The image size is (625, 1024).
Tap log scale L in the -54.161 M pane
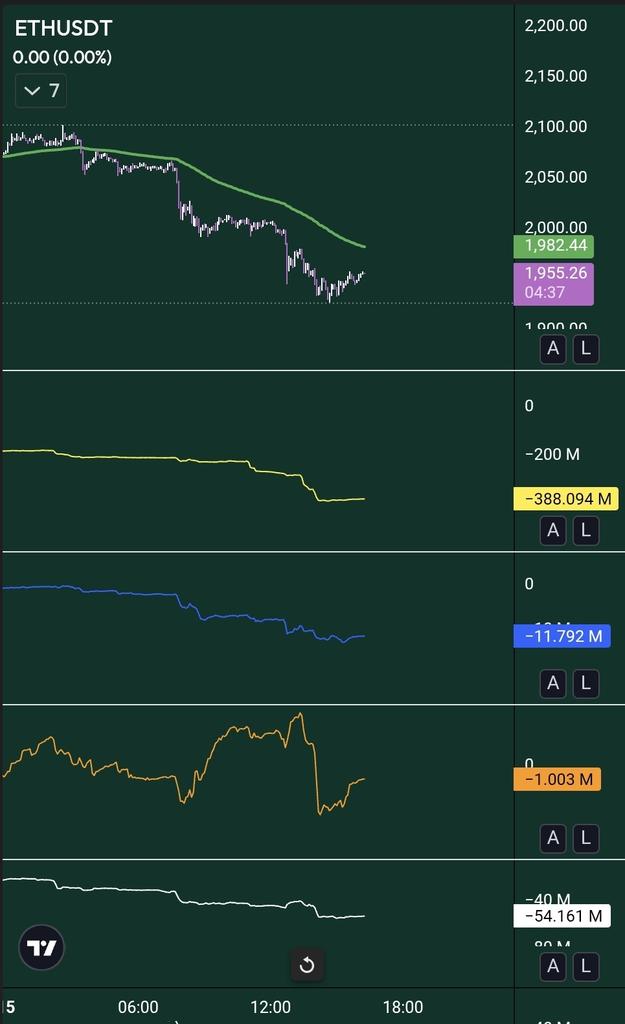pyautogui.click(x=585, y=966)
